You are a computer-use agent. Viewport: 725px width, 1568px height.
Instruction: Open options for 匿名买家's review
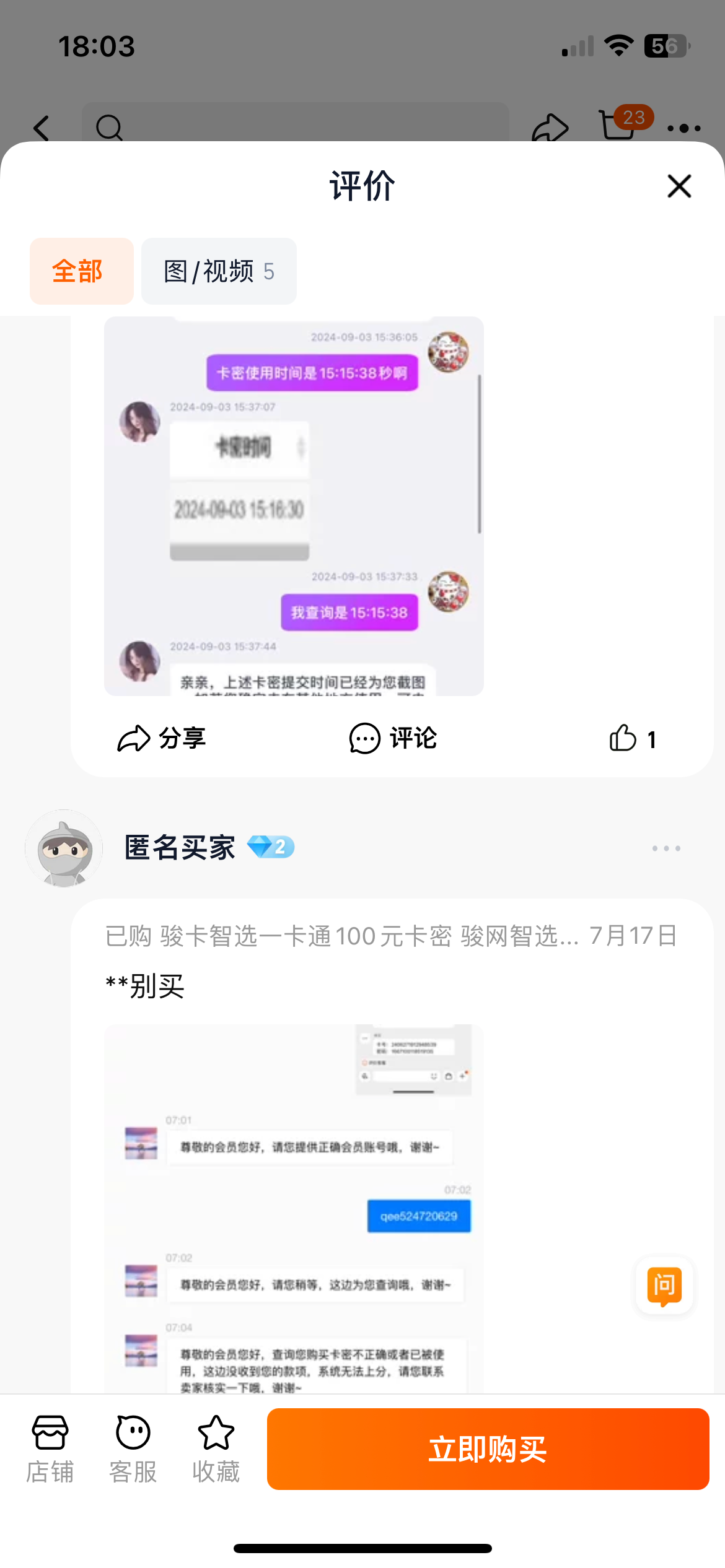(666, 848)
